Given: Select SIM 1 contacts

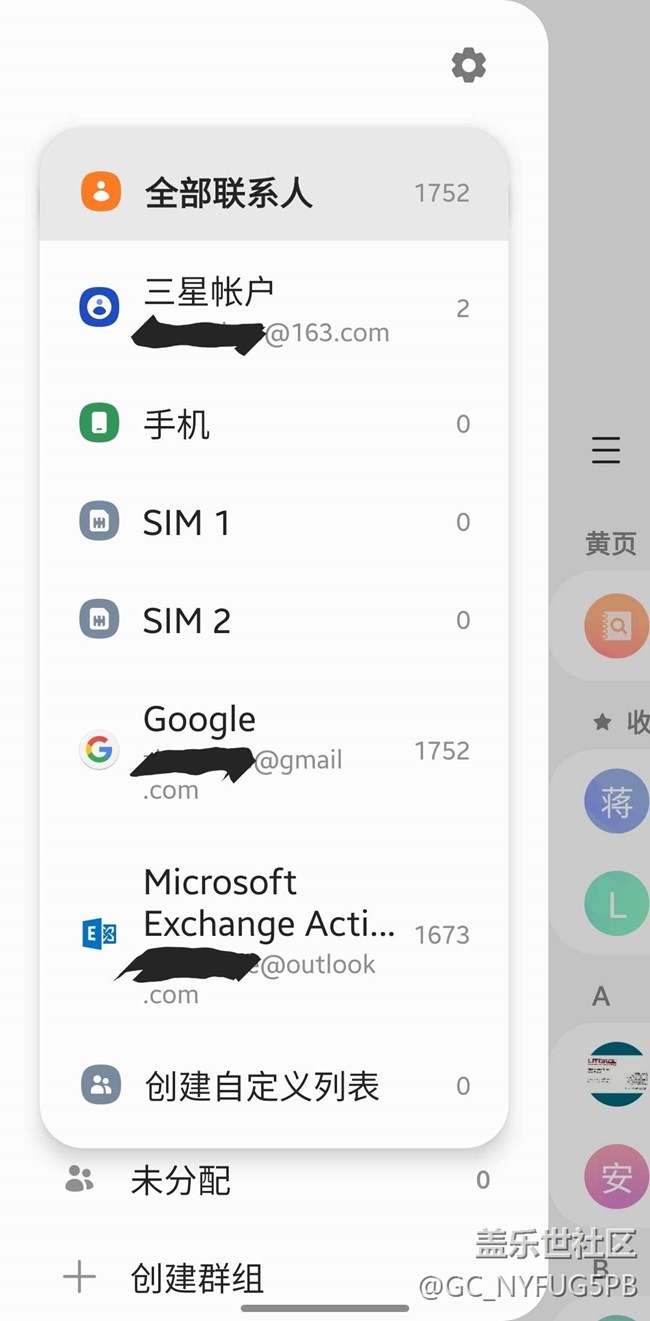Looking at the screenshot, I should pyautogui.click(x=274, y=522).
